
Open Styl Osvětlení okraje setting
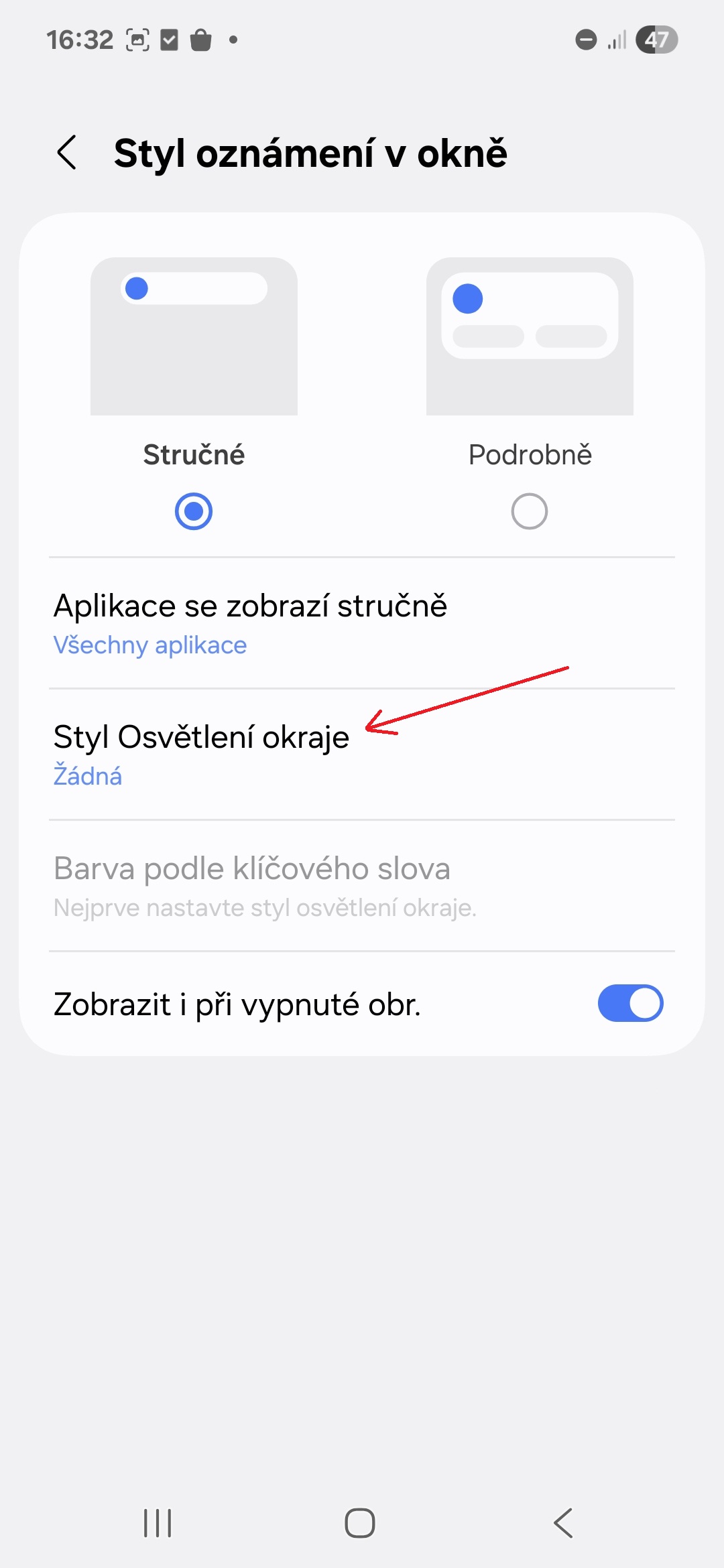(x=362, y=755)
